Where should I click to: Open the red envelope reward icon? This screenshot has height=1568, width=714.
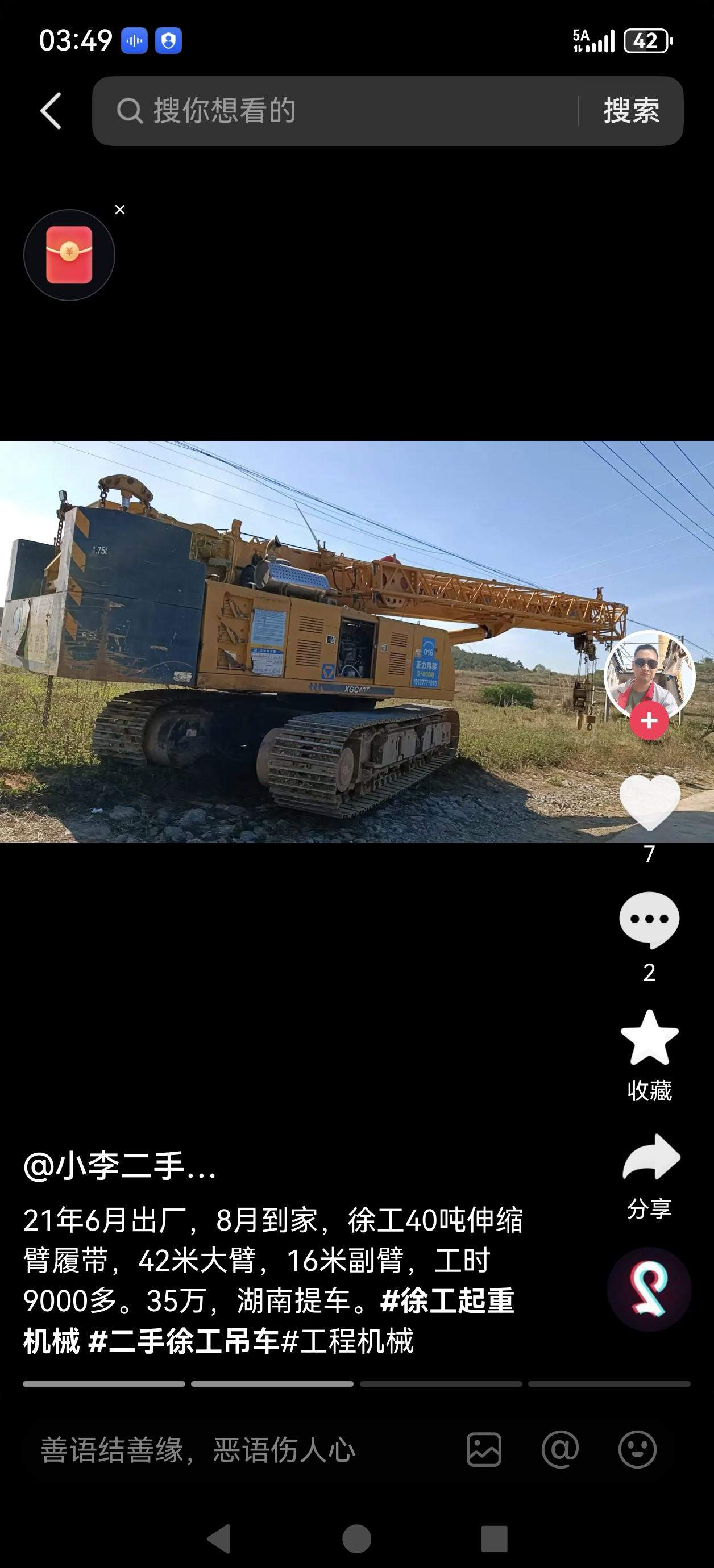(x=69, y=255)
